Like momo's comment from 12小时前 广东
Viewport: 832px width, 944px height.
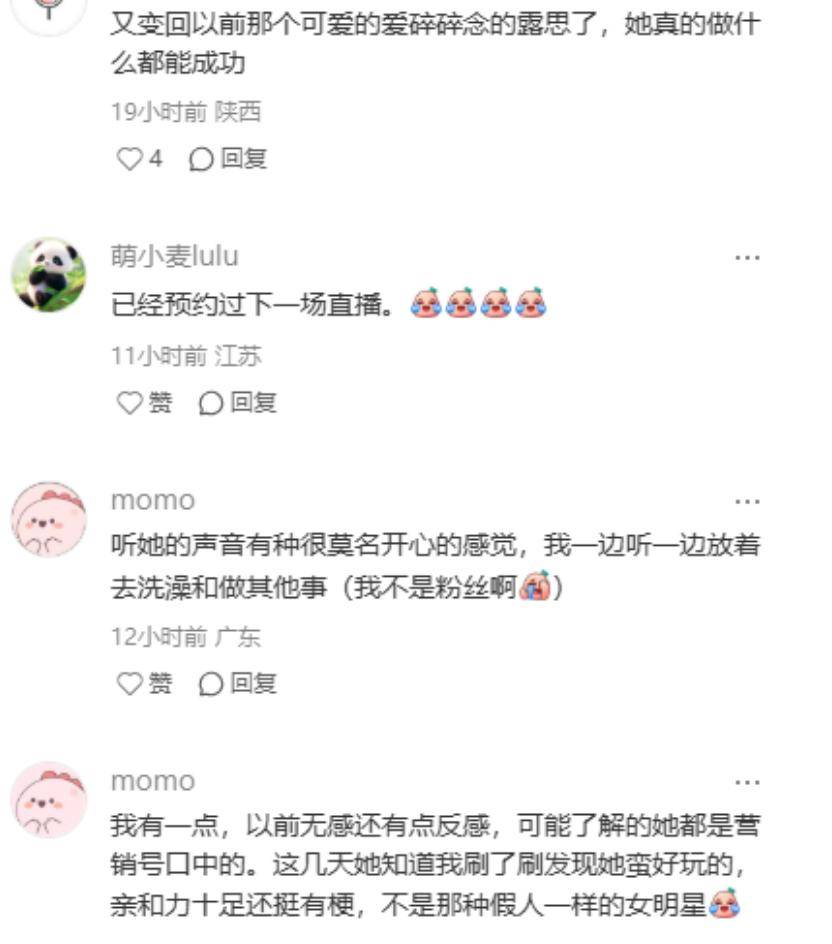(130, 683)
